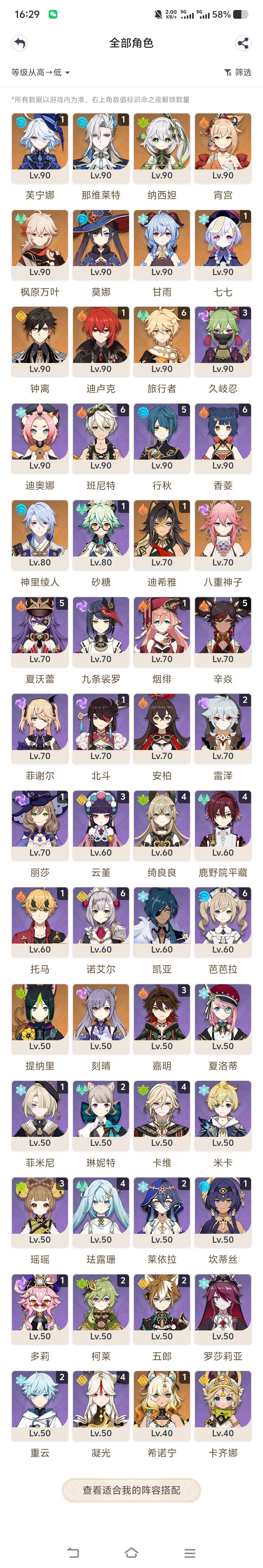Open character card 北斗
Viewport: 263px width, 1568px height.
pyautogui.click(x=101, y=738)
